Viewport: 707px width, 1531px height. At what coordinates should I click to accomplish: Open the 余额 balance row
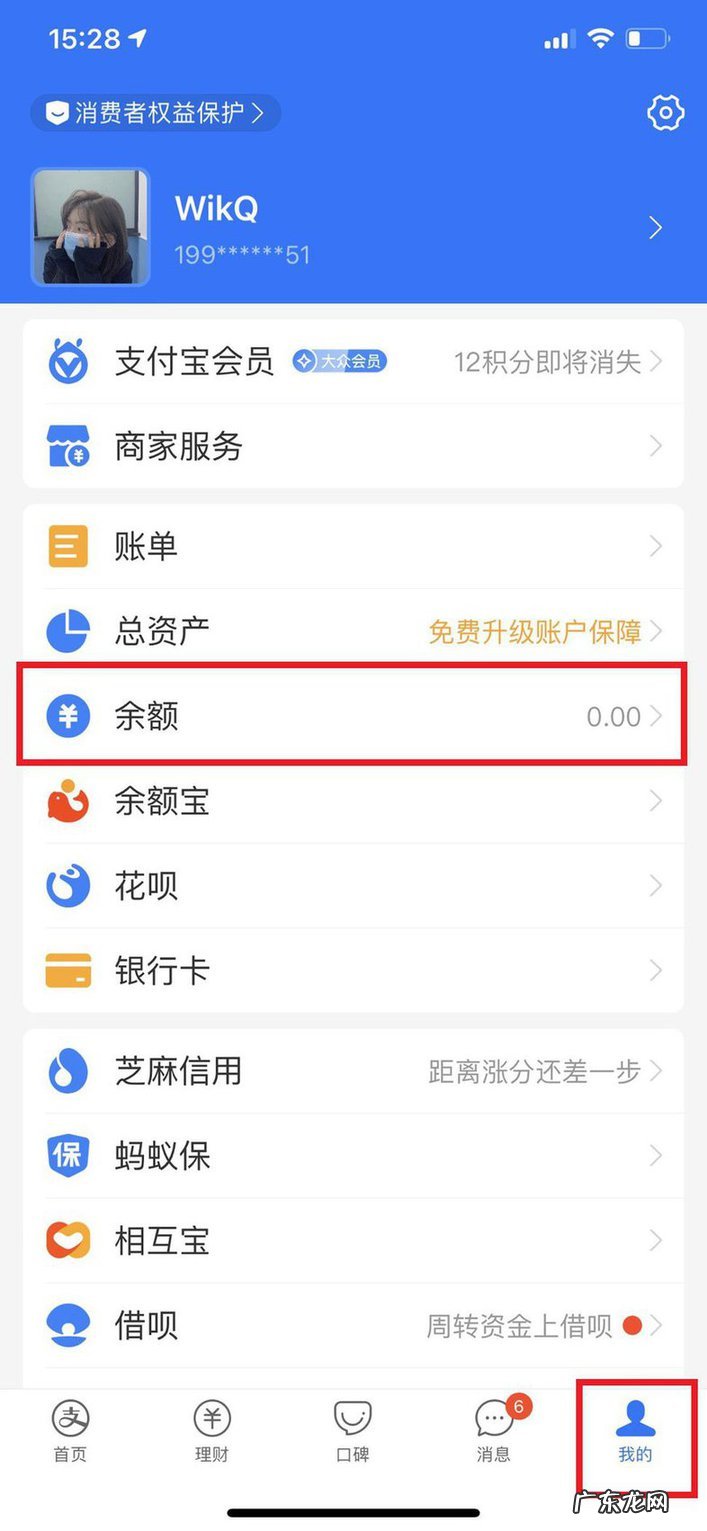(353, 716)
